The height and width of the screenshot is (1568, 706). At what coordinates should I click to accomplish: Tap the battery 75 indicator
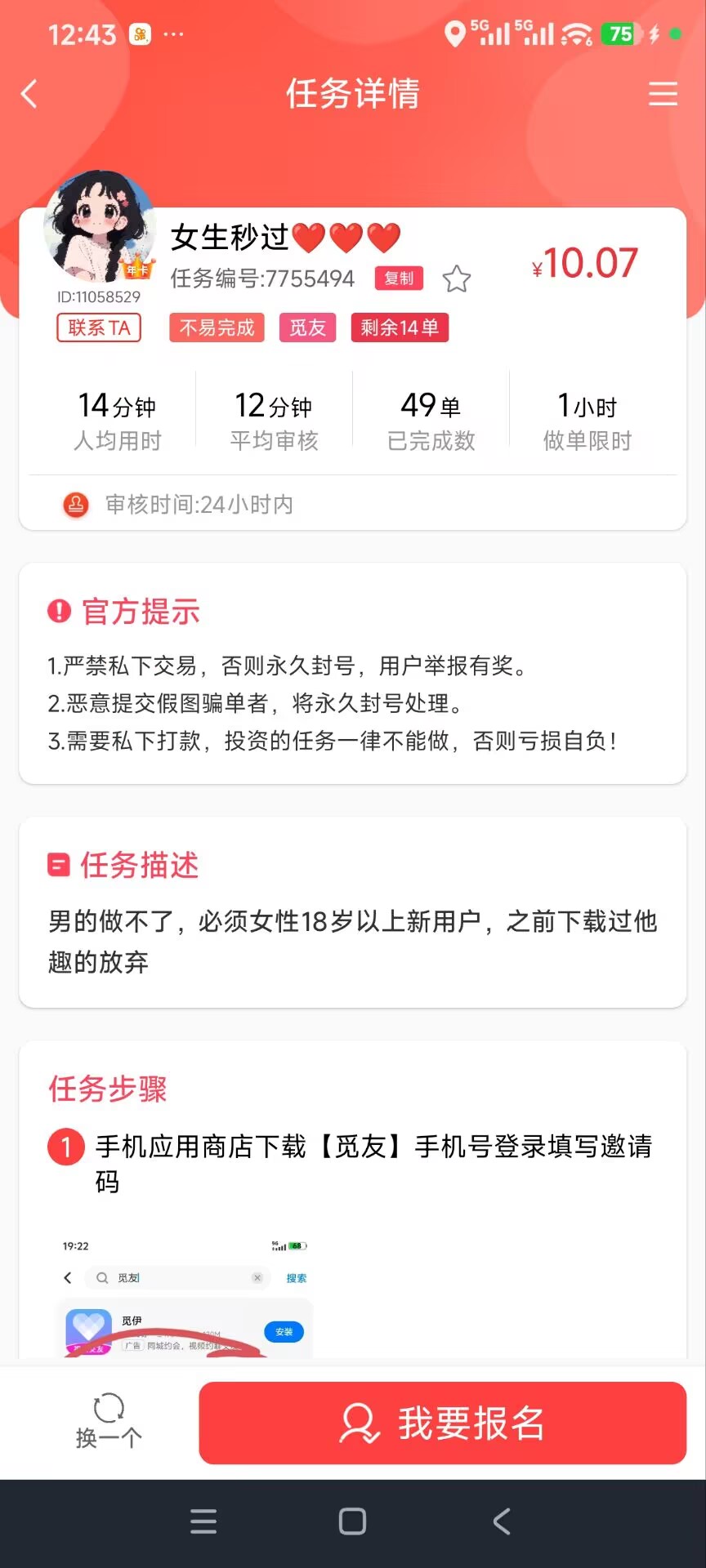tap(619, 34)
